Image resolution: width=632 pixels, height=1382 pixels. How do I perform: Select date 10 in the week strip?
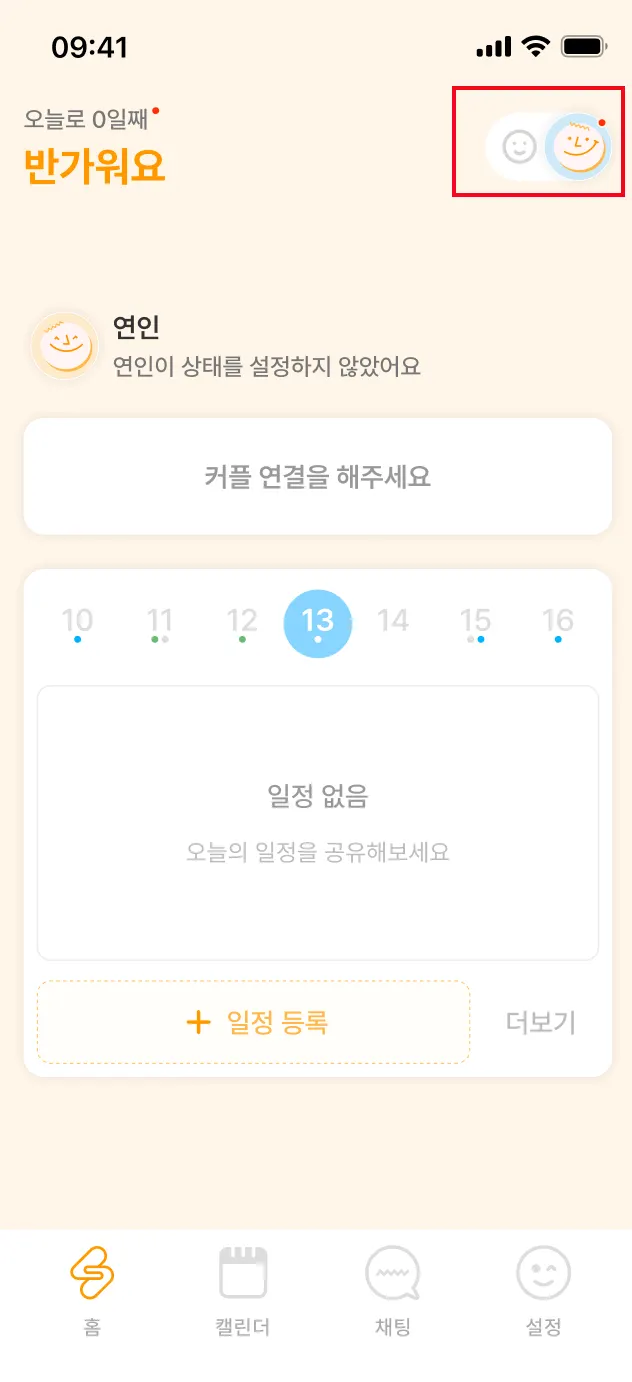[x=77, y=622]
